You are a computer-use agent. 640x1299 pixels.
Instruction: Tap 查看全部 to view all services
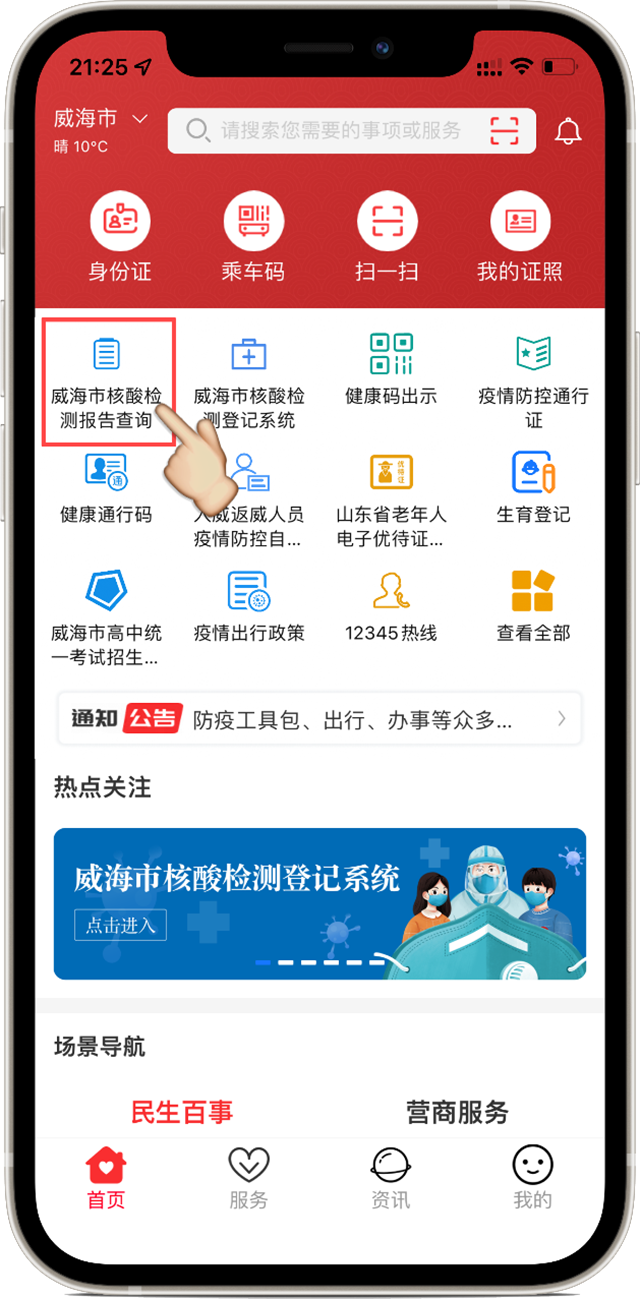(533, 606)
